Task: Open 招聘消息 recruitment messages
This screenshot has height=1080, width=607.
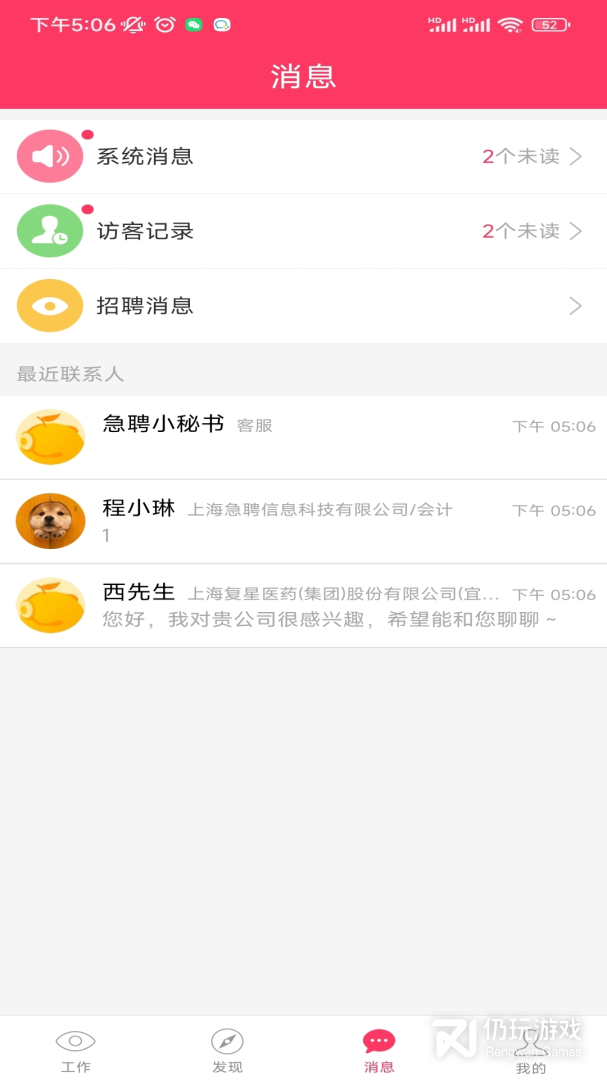Action: pyautogui.click(x=303, y=306)
